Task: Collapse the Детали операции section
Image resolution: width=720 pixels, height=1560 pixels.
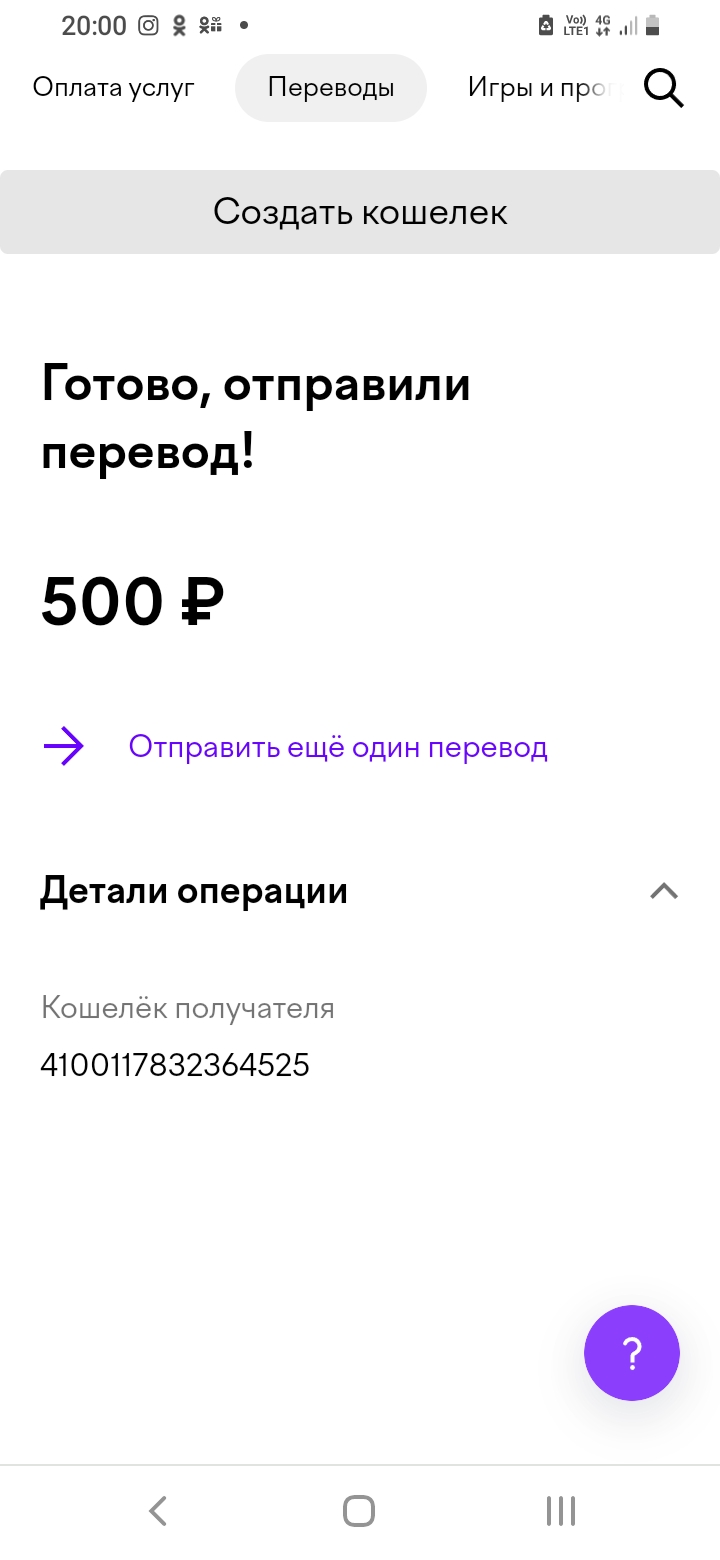Action: pos(664,891)
